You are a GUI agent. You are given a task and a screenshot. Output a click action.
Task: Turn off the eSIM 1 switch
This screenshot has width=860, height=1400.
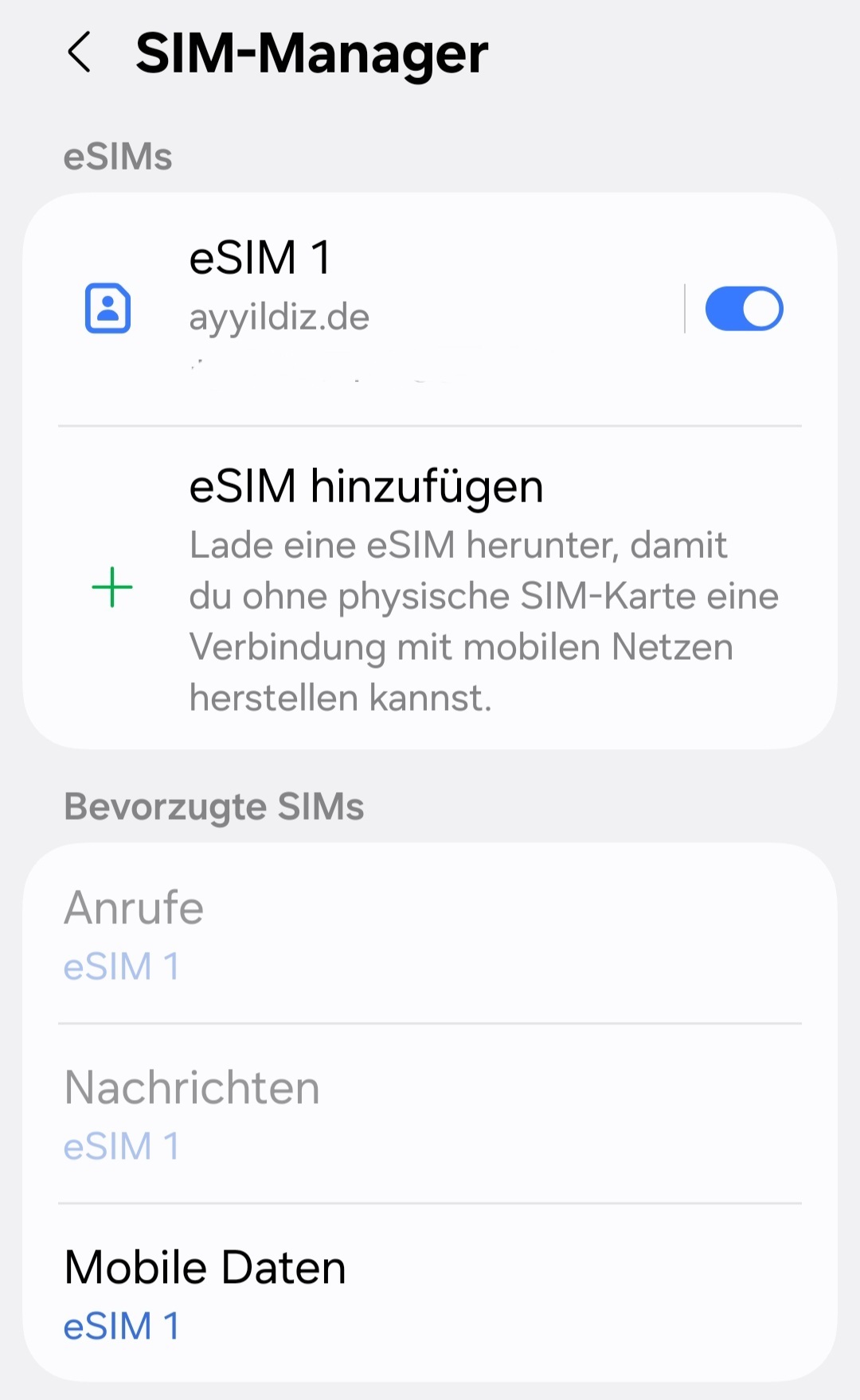point(744,309)
